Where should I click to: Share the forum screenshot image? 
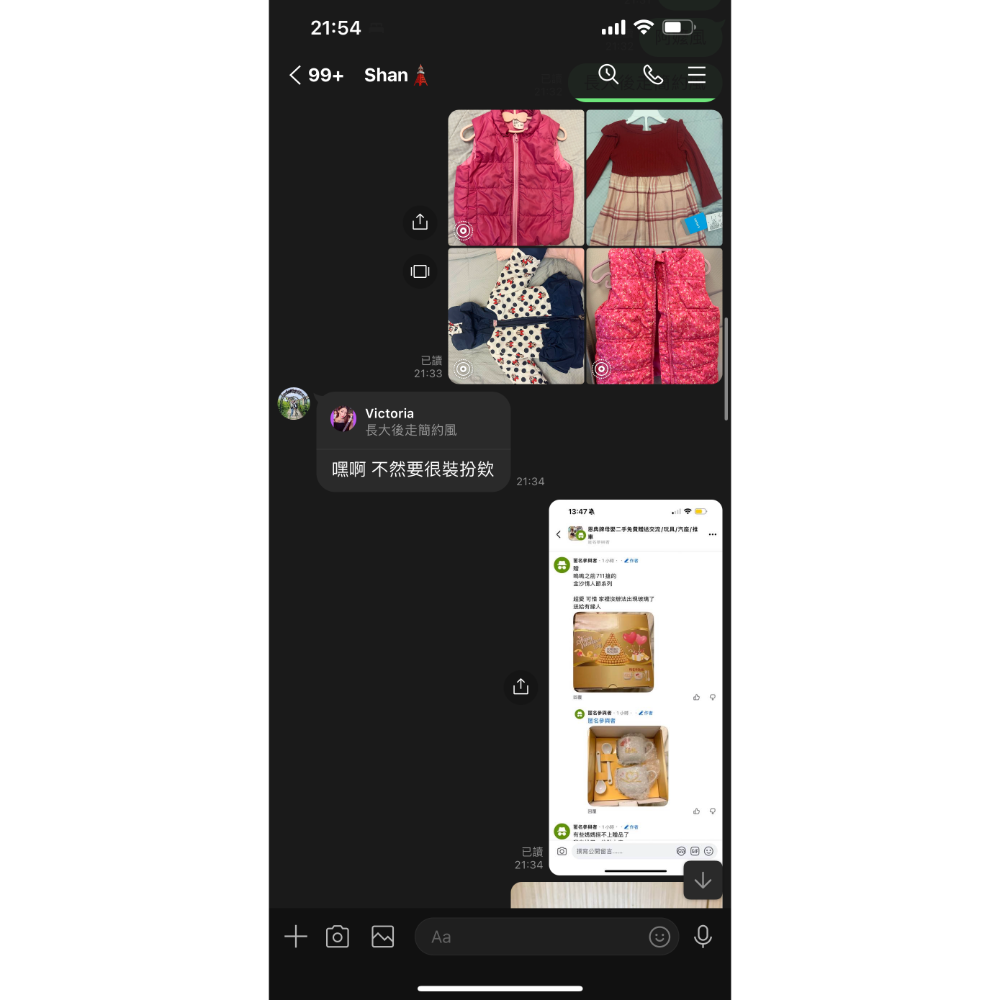tap(520, 687)
